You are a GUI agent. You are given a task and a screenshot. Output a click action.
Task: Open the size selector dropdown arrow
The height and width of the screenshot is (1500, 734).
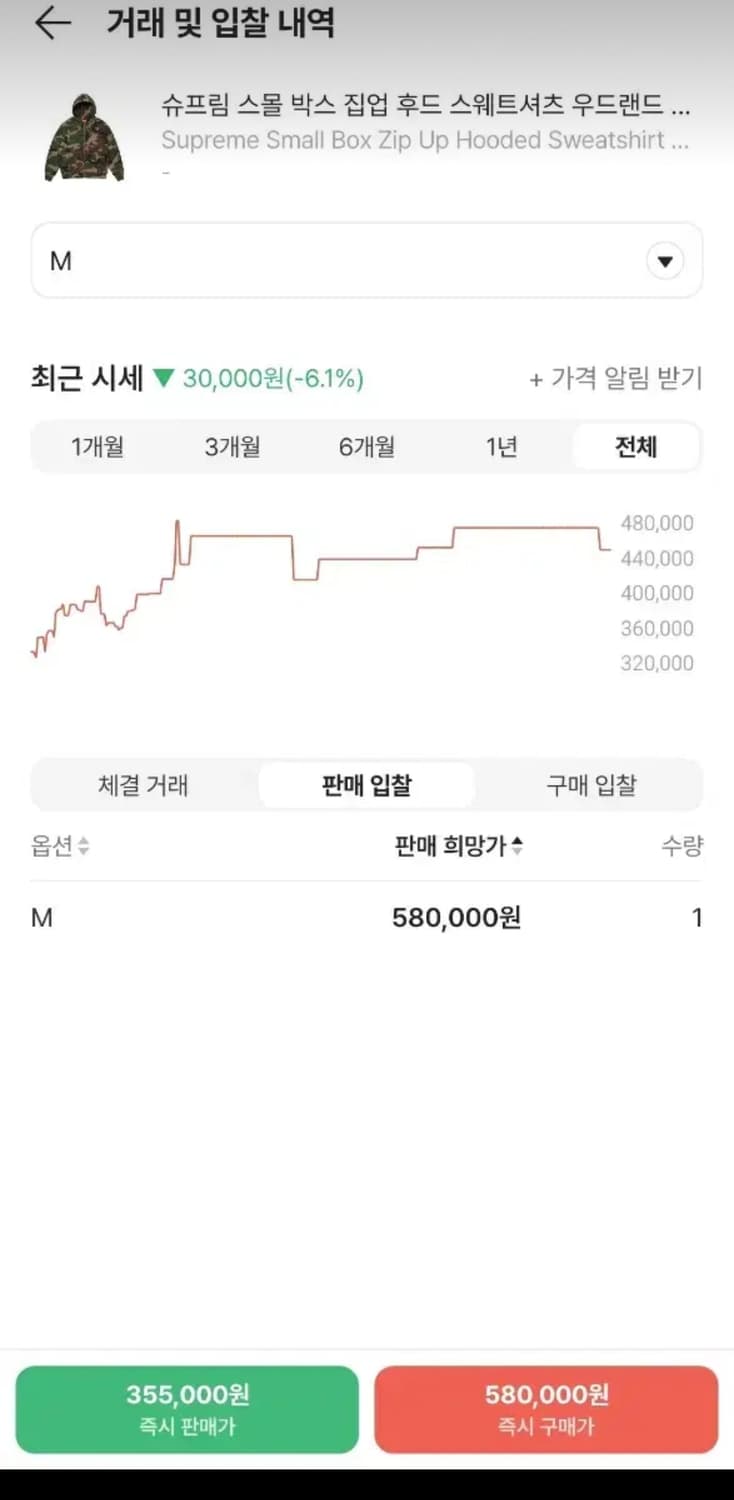(665, 261)
